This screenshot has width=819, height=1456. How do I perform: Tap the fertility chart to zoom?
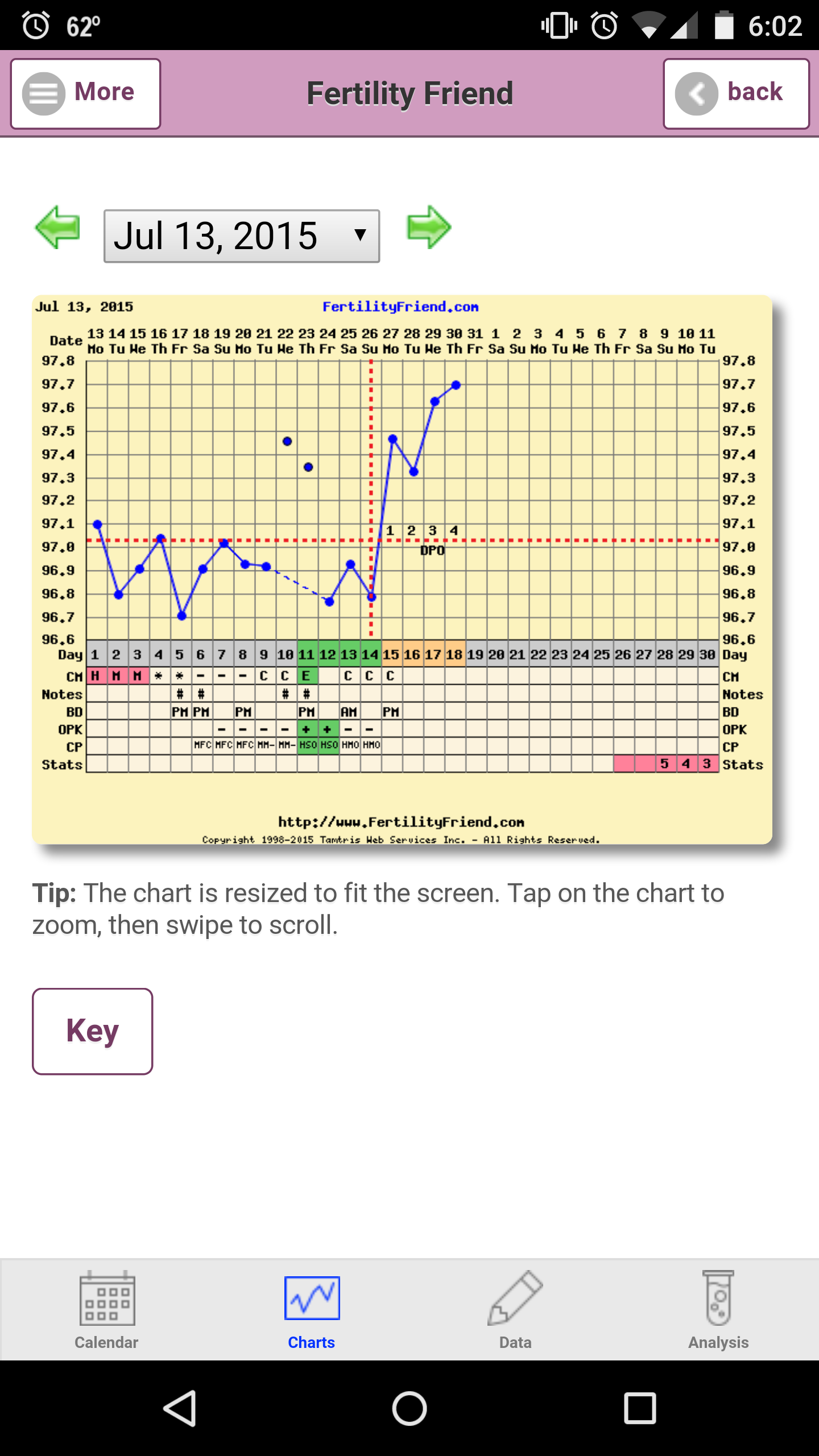pyautogui.click(x=402, y=569)
